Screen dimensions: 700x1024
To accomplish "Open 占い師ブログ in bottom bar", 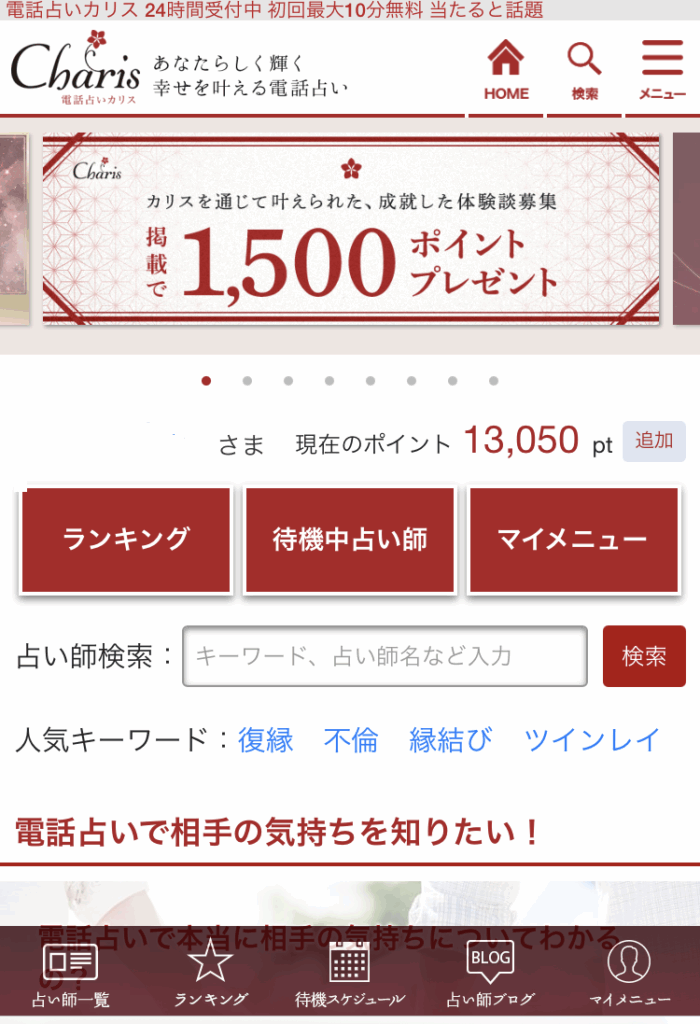I will pyautogui.click(x=490, y=974).
